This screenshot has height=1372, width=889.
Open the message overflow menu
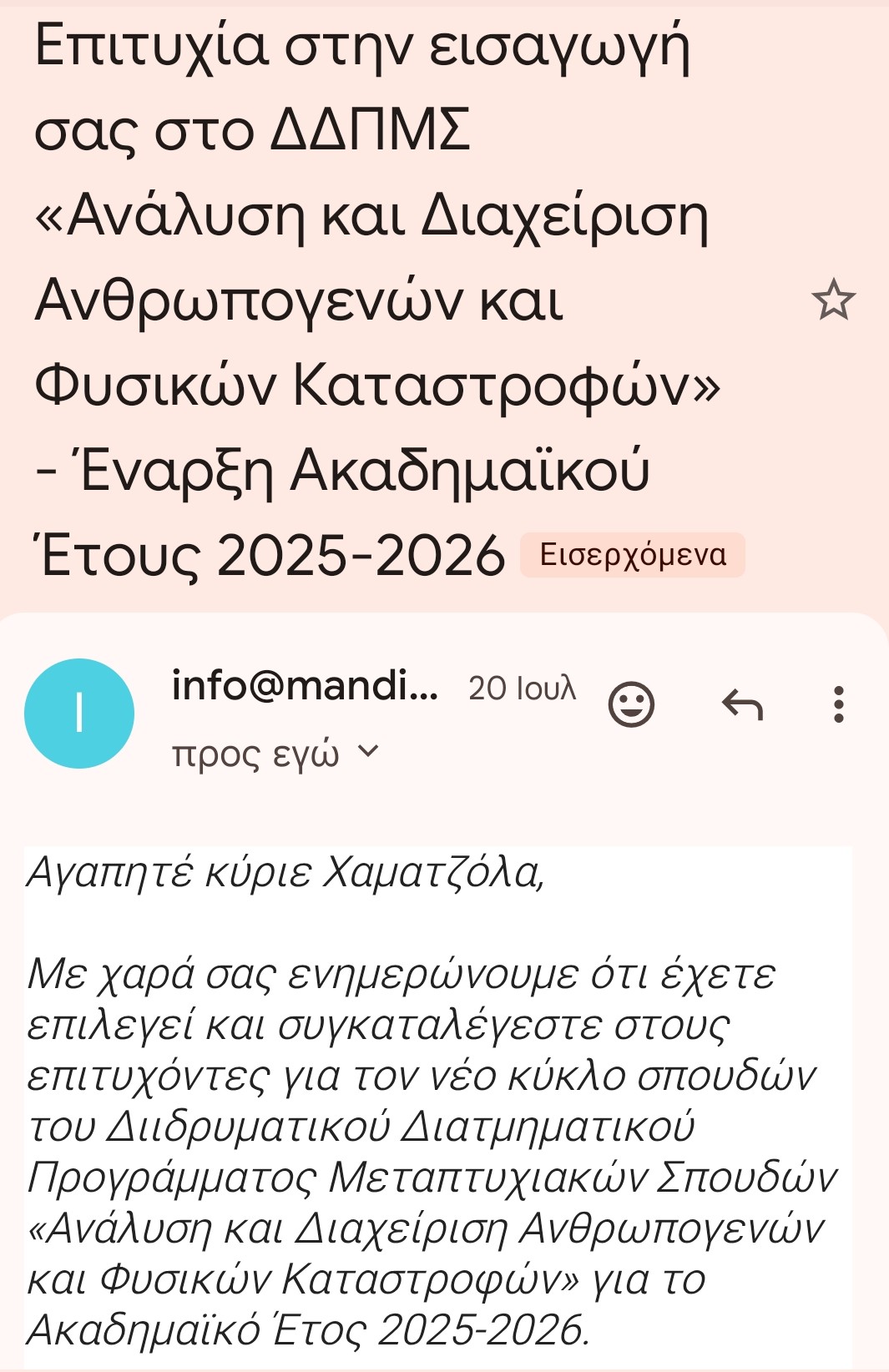pyautogui.click(x=838, y=705)
